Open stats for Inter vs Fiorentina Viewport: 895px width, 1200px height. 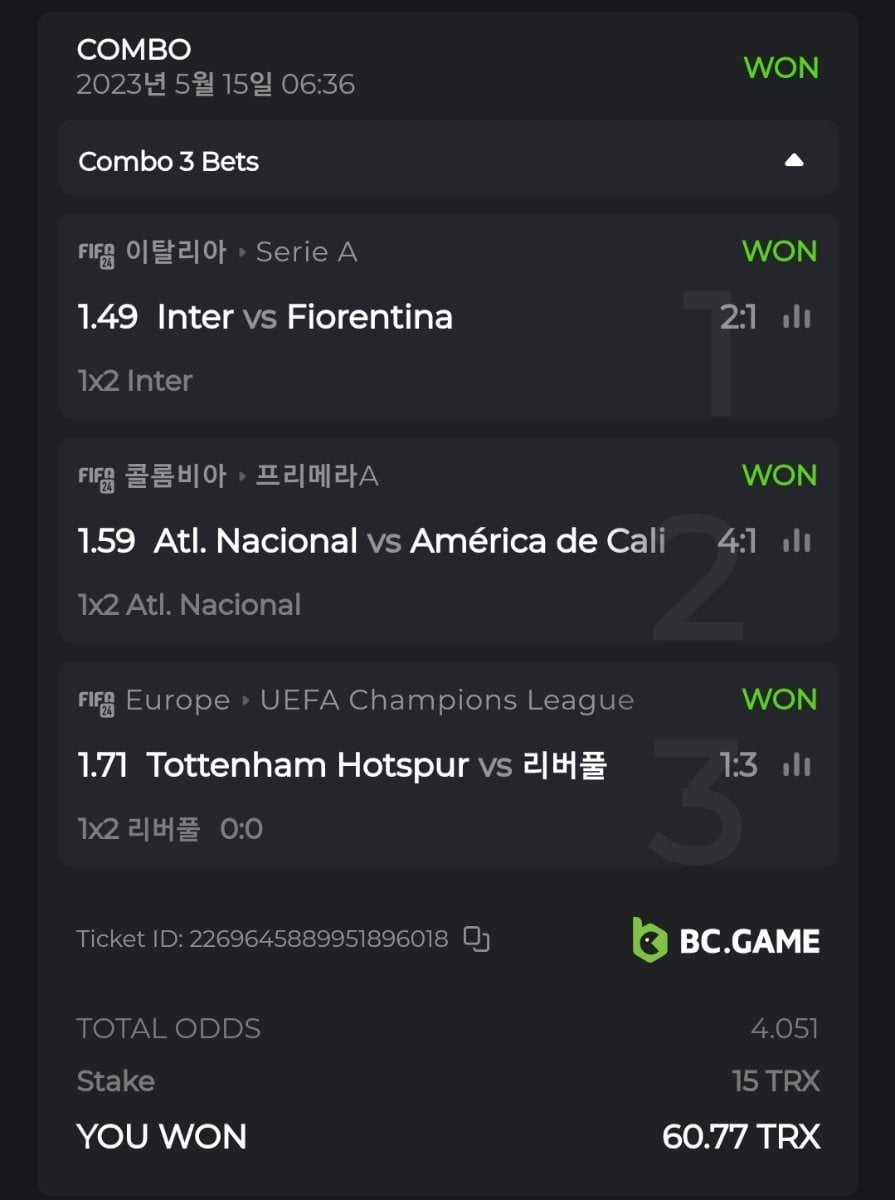coord(797,318)
